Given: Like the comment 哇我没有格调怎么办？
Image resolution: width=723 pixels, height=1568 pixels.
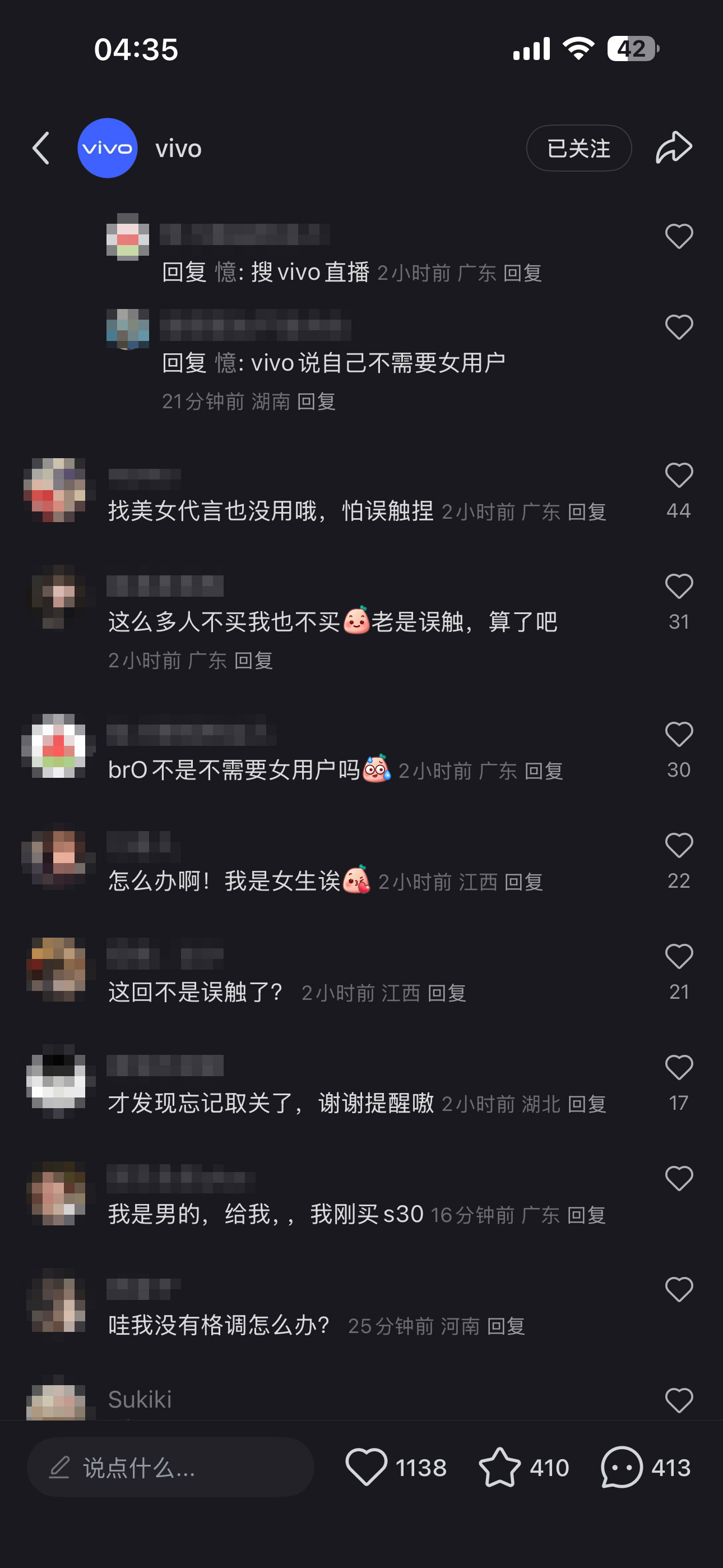Looking at the screenshot, I should (679, 1290).
